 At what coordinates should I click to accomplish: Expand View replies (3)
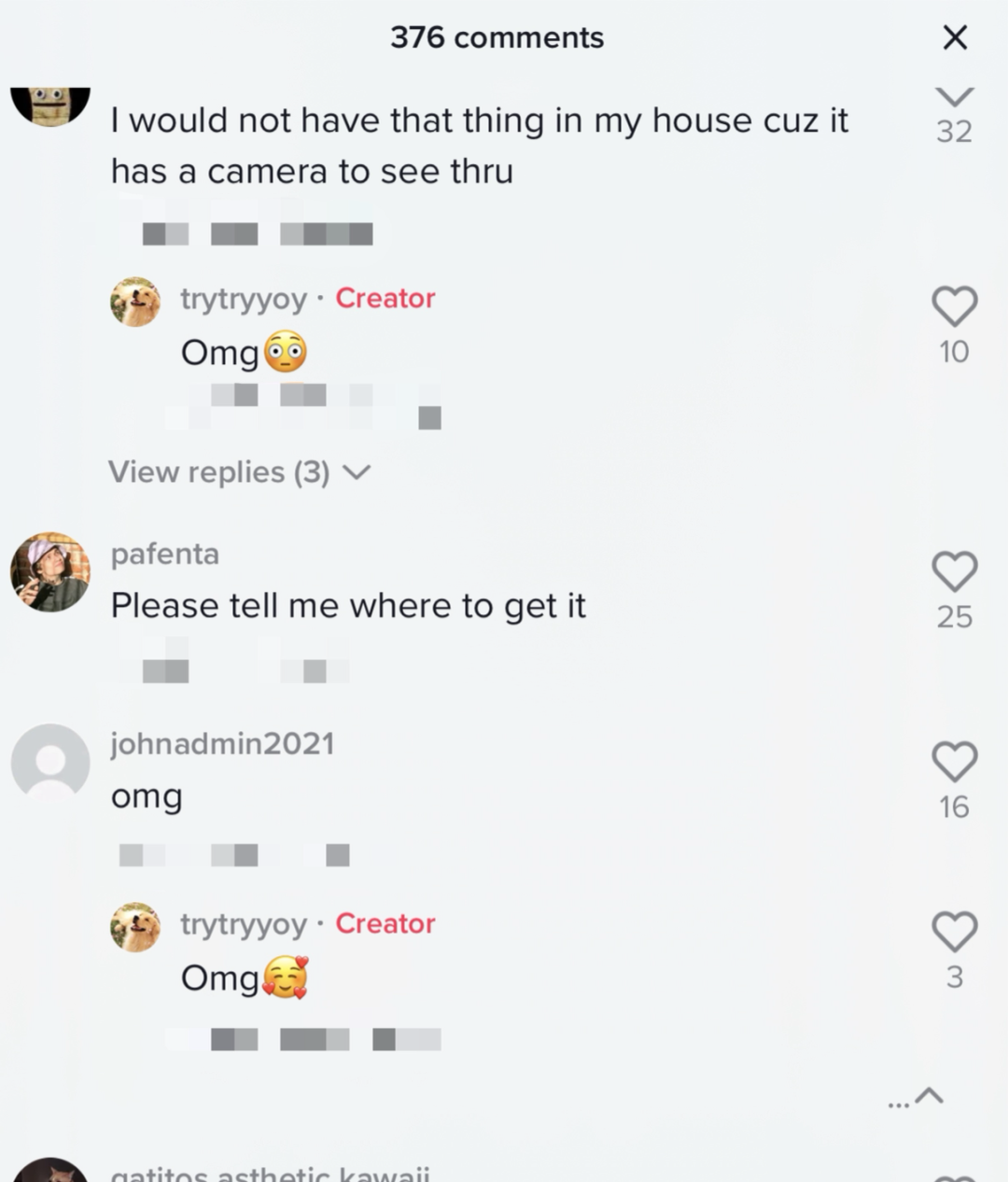[239, 472]
